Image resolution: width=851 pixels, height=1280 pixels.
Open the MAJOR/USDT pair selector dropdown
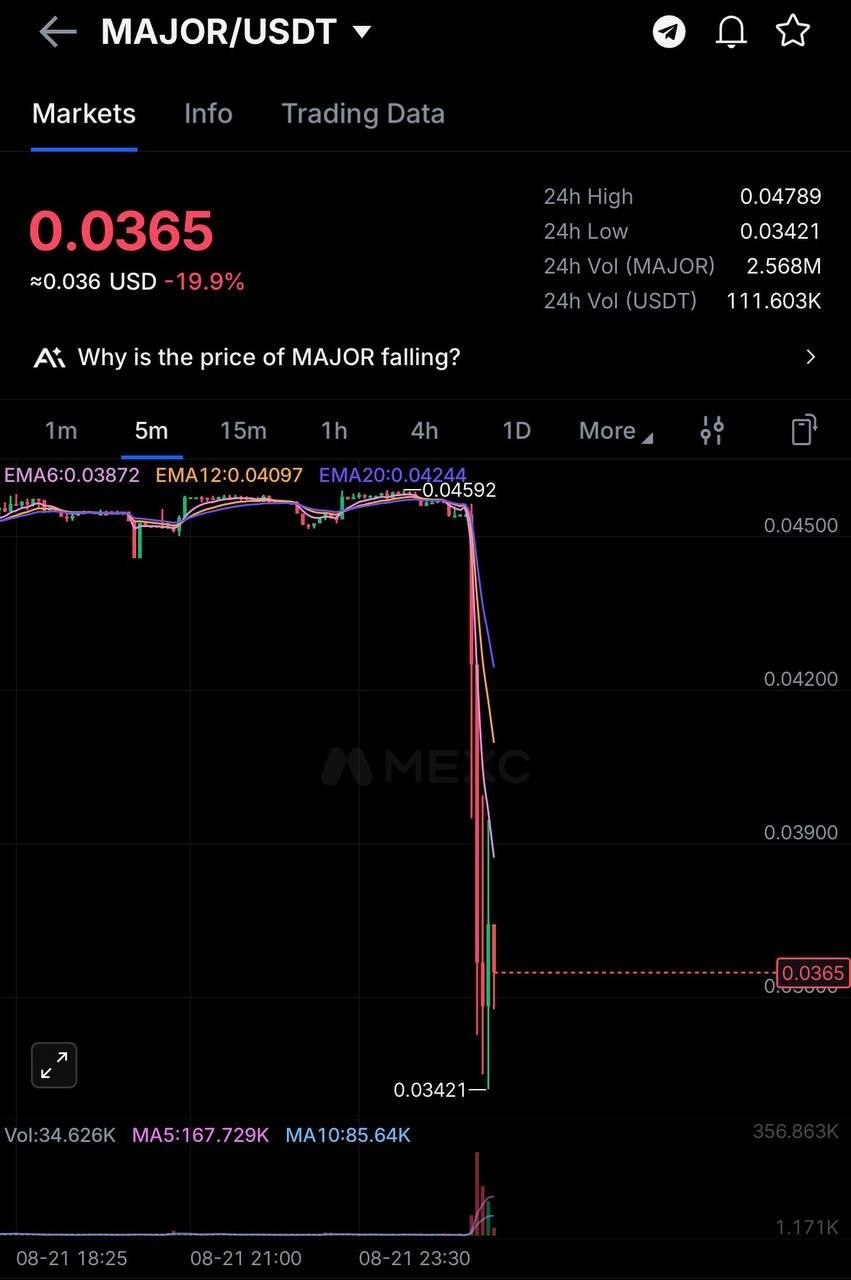tap(237, 32)
